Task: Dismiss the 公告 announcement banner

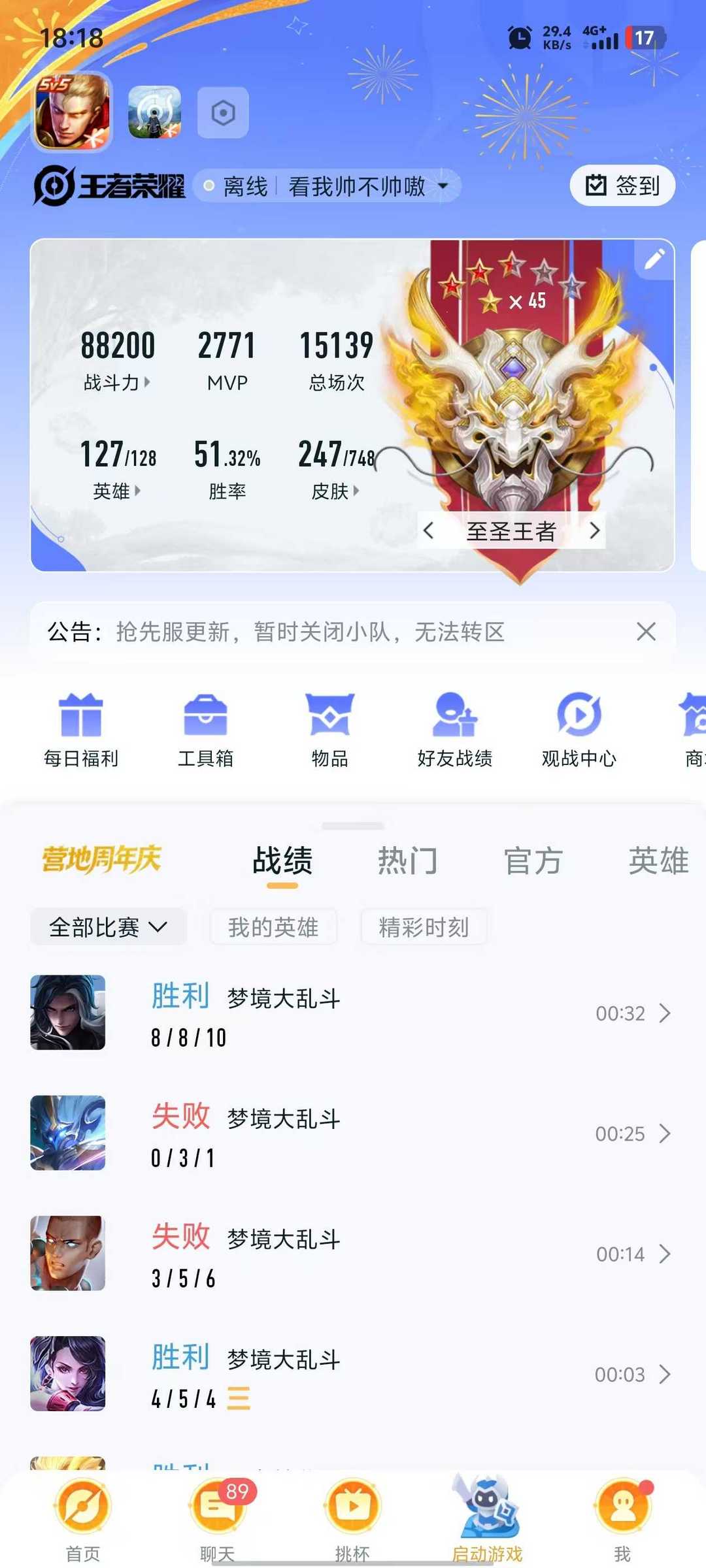Action: (646, 632)
